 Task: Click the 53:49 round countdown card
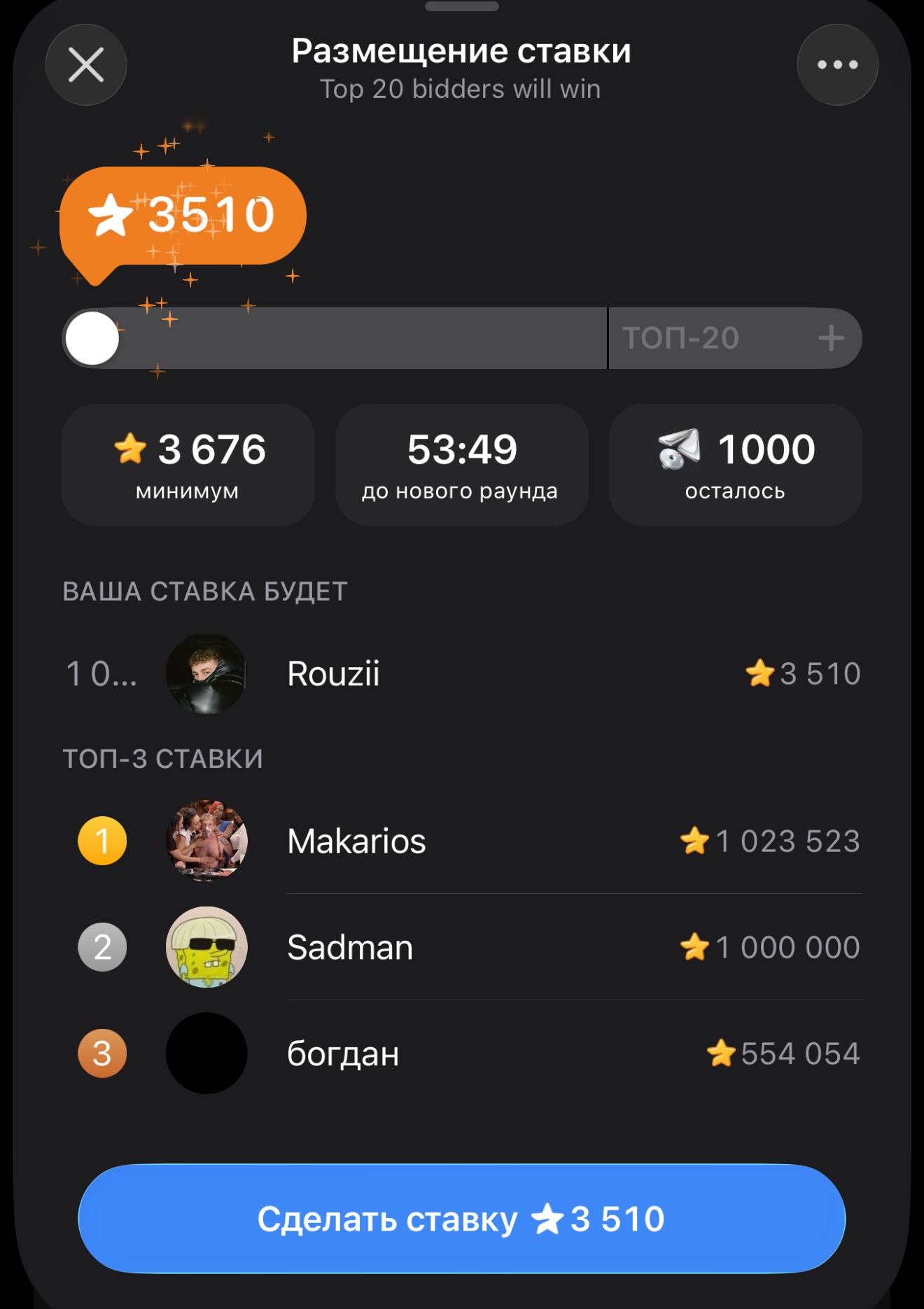pos(462,464)
